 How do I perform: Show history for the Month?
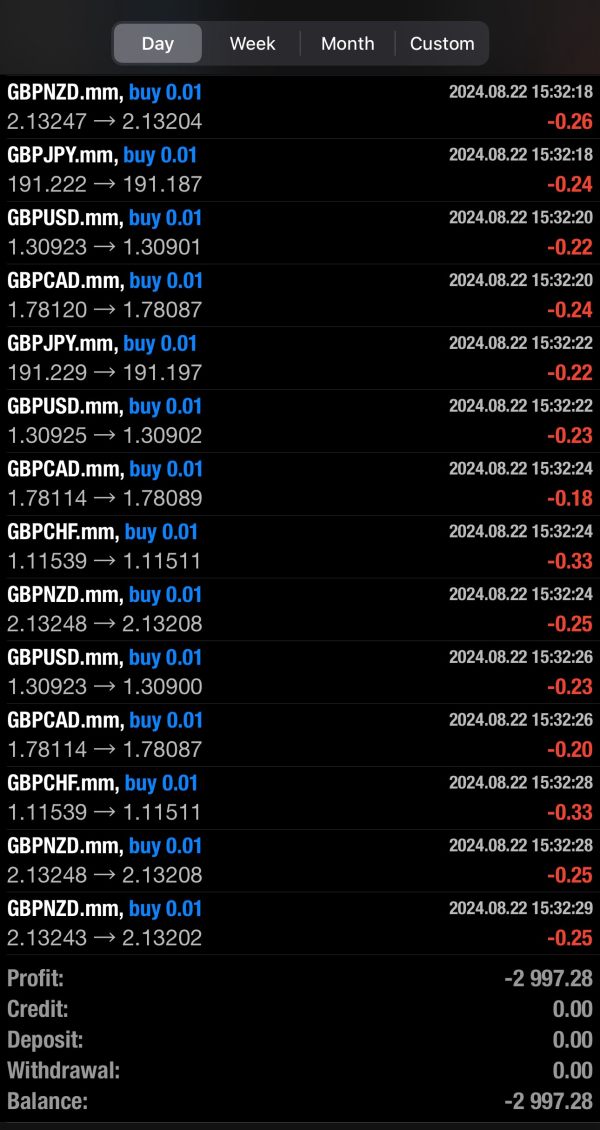[347, 44]
